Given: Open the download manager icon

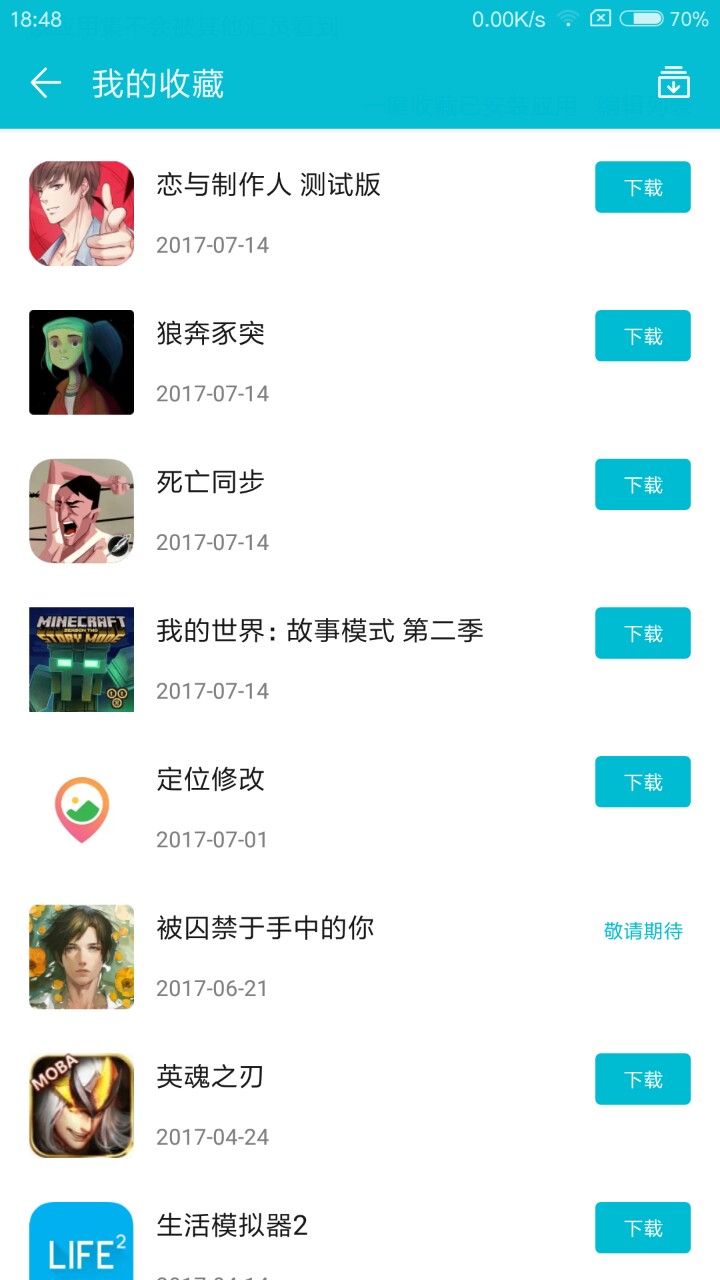Looking at the screenshot, I should tap(673, 83).
